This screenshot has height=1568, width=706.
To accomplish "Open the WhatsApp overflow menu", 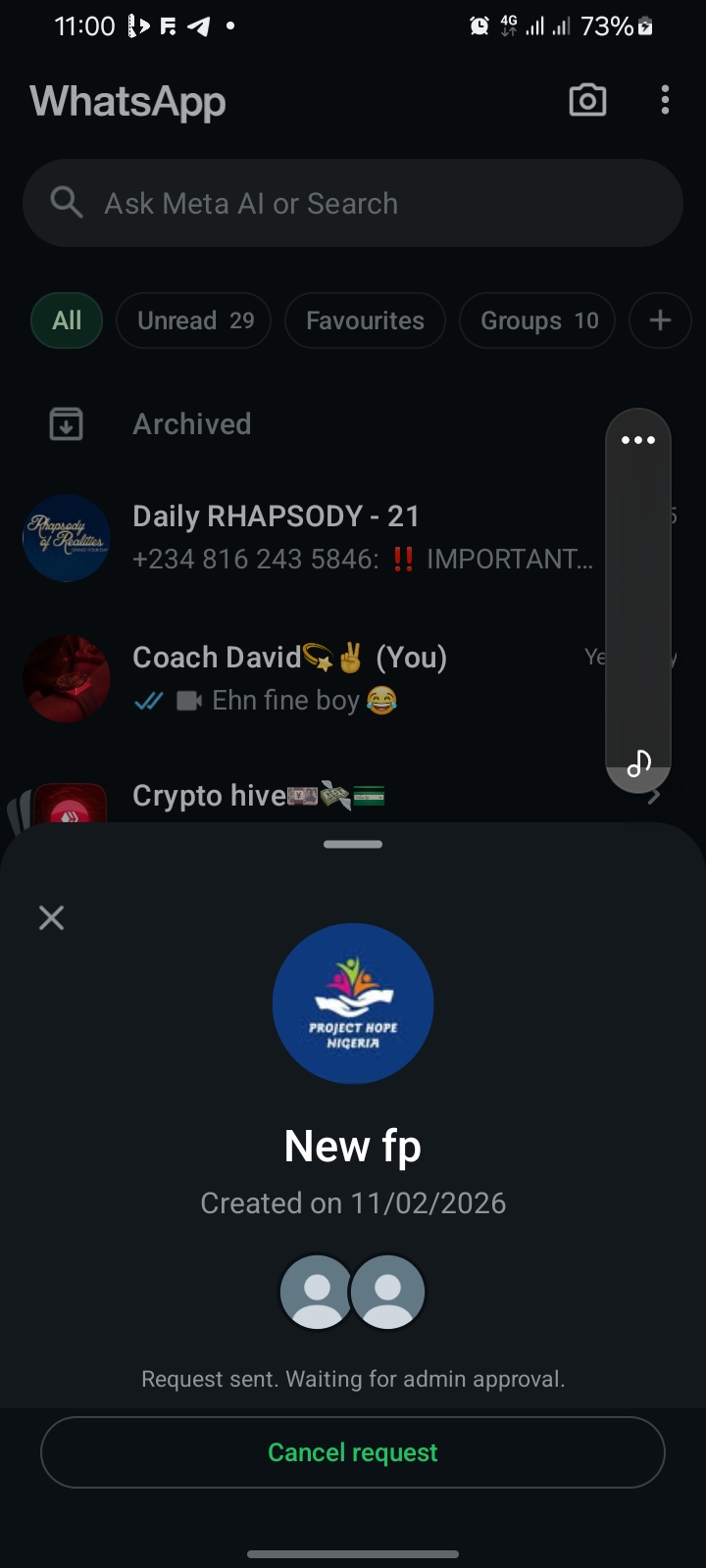I will tap(665, 100).
